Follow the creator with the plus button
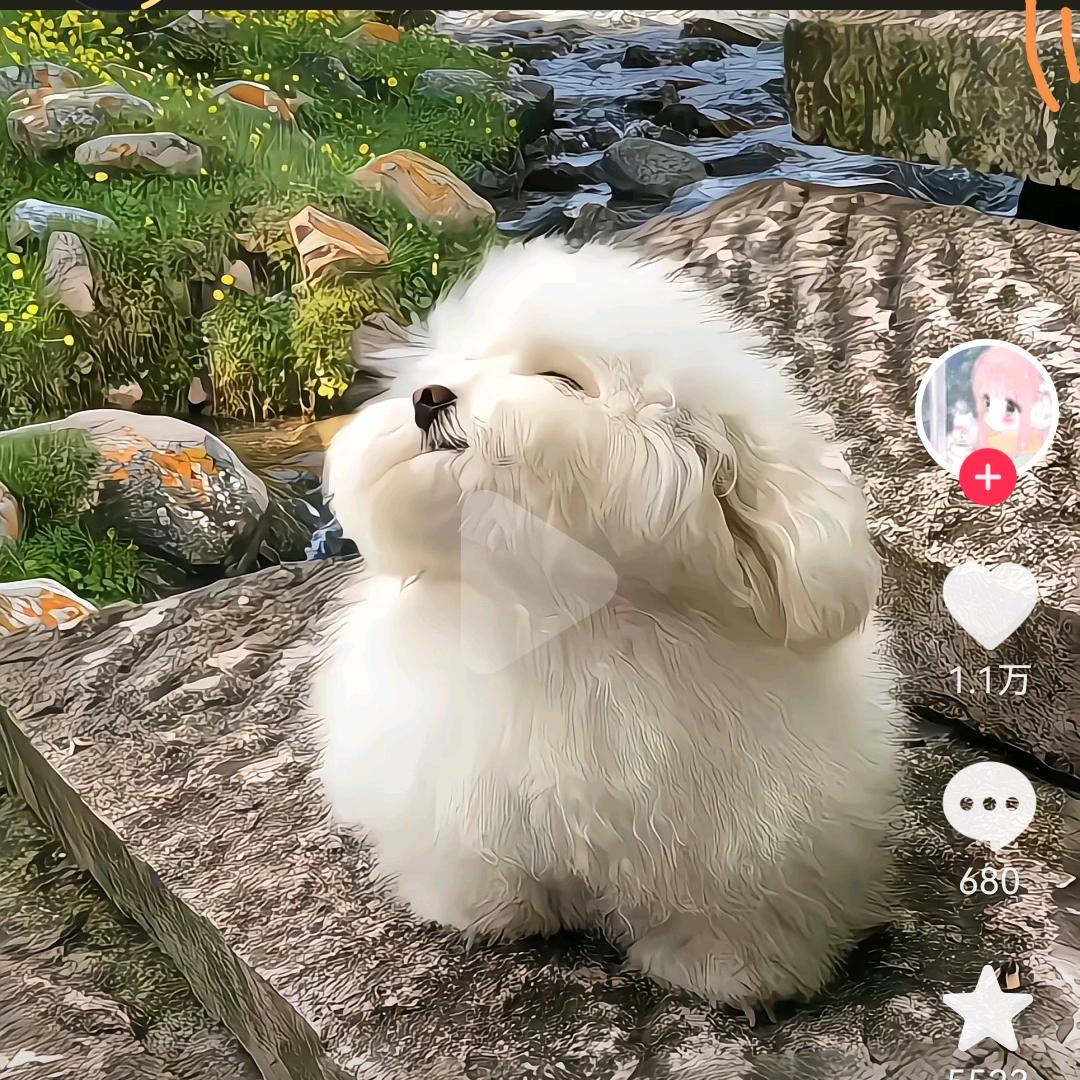Screen dimensions: 1080x1080 pos(987,478)
